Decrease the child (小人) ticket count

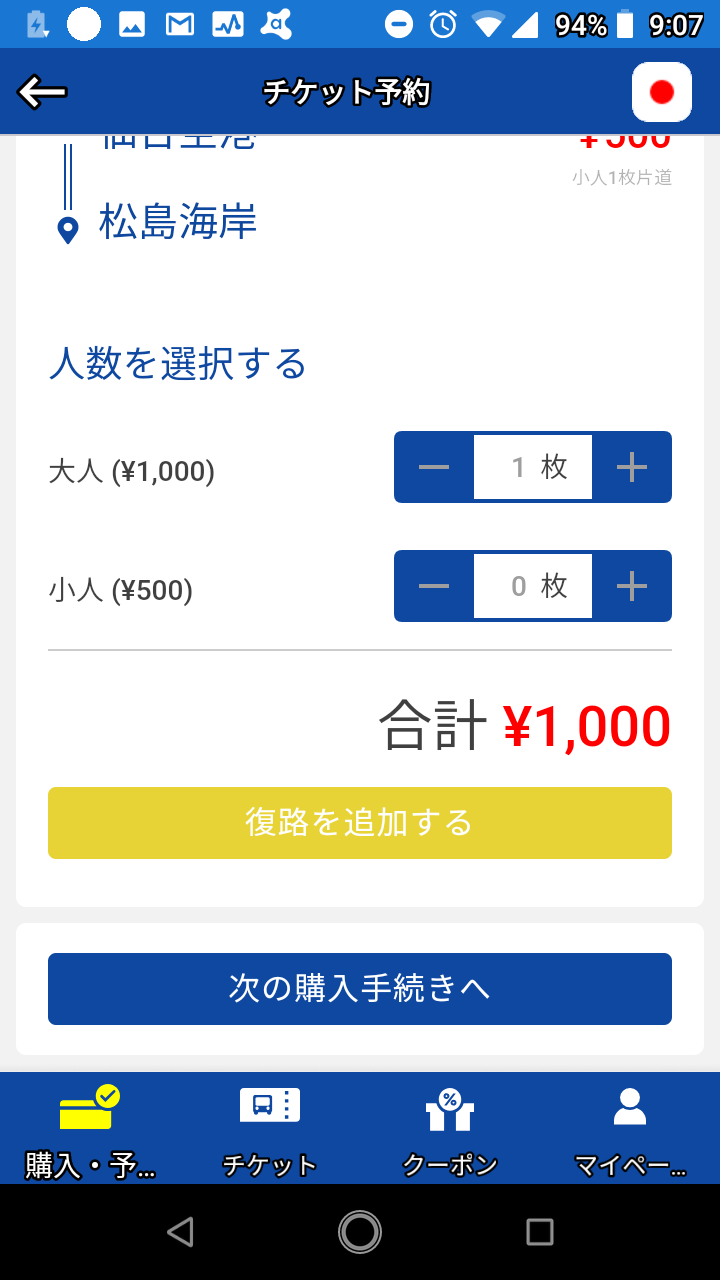434,586
